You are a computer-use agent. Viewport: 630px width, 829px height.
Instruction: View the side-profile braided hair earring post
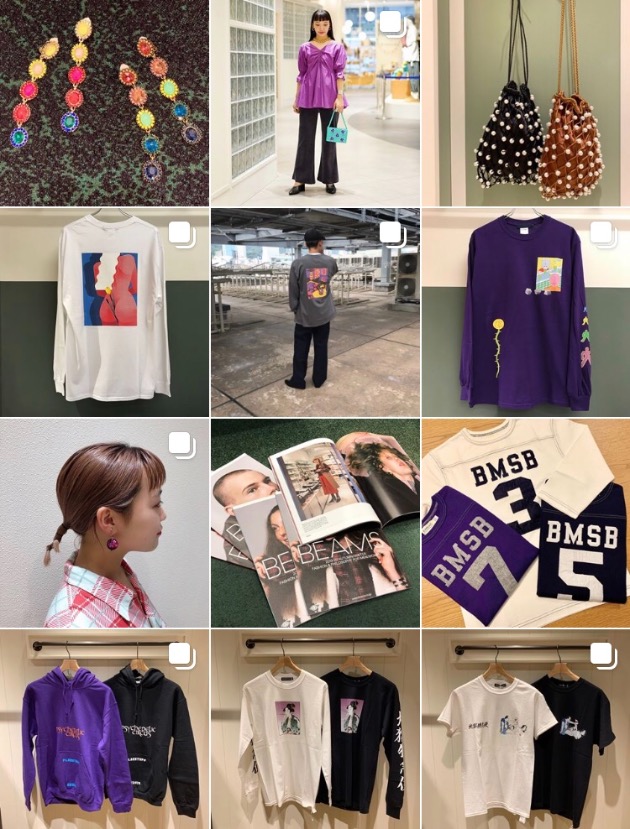tap(104, 523)
